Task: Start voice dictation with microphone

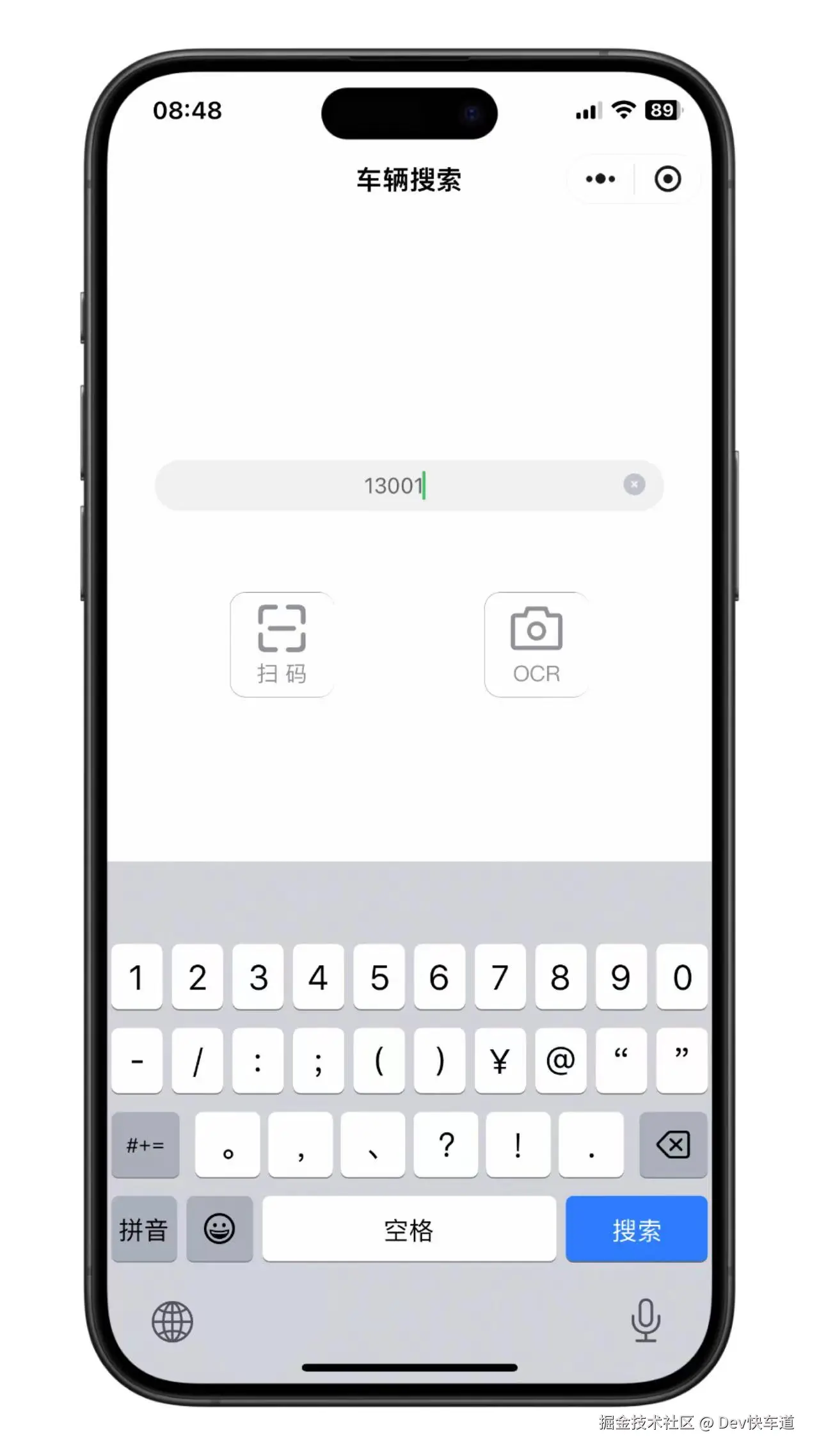Action: pos(646,1320)
